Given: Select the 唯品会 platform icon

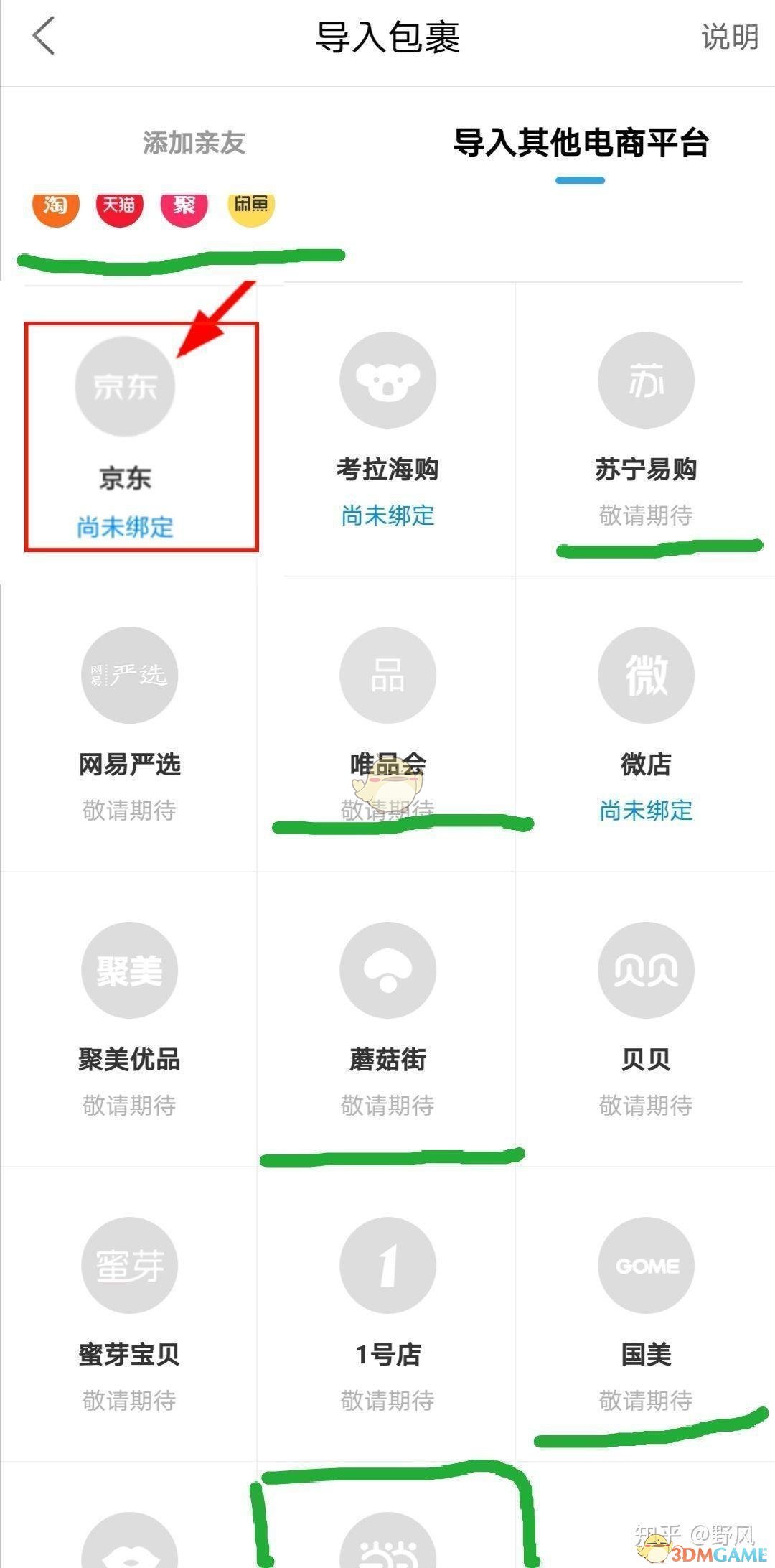Looking at the screenshot, I should pos(387,675).
